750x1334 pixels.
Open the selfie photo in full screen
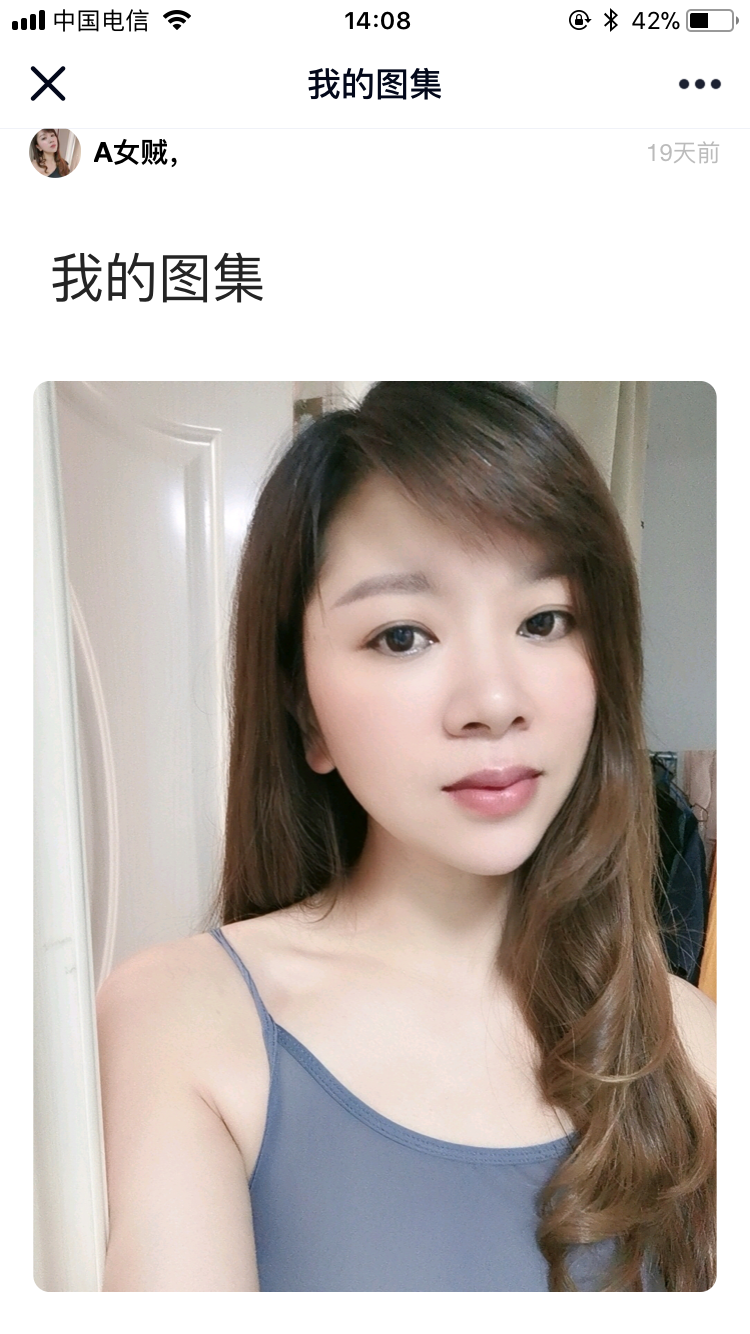(x=375, y=840)
